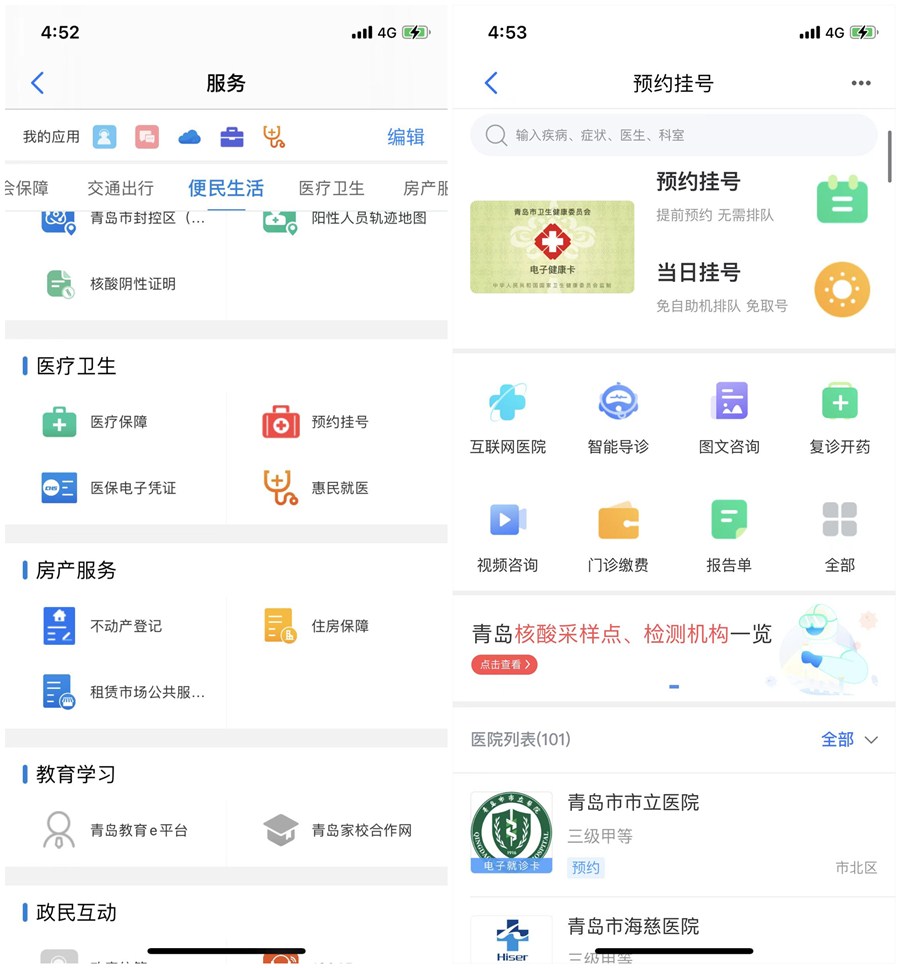Open 住房保障 service
Viewport: 900px width, 968px height.
click(320, 626)
